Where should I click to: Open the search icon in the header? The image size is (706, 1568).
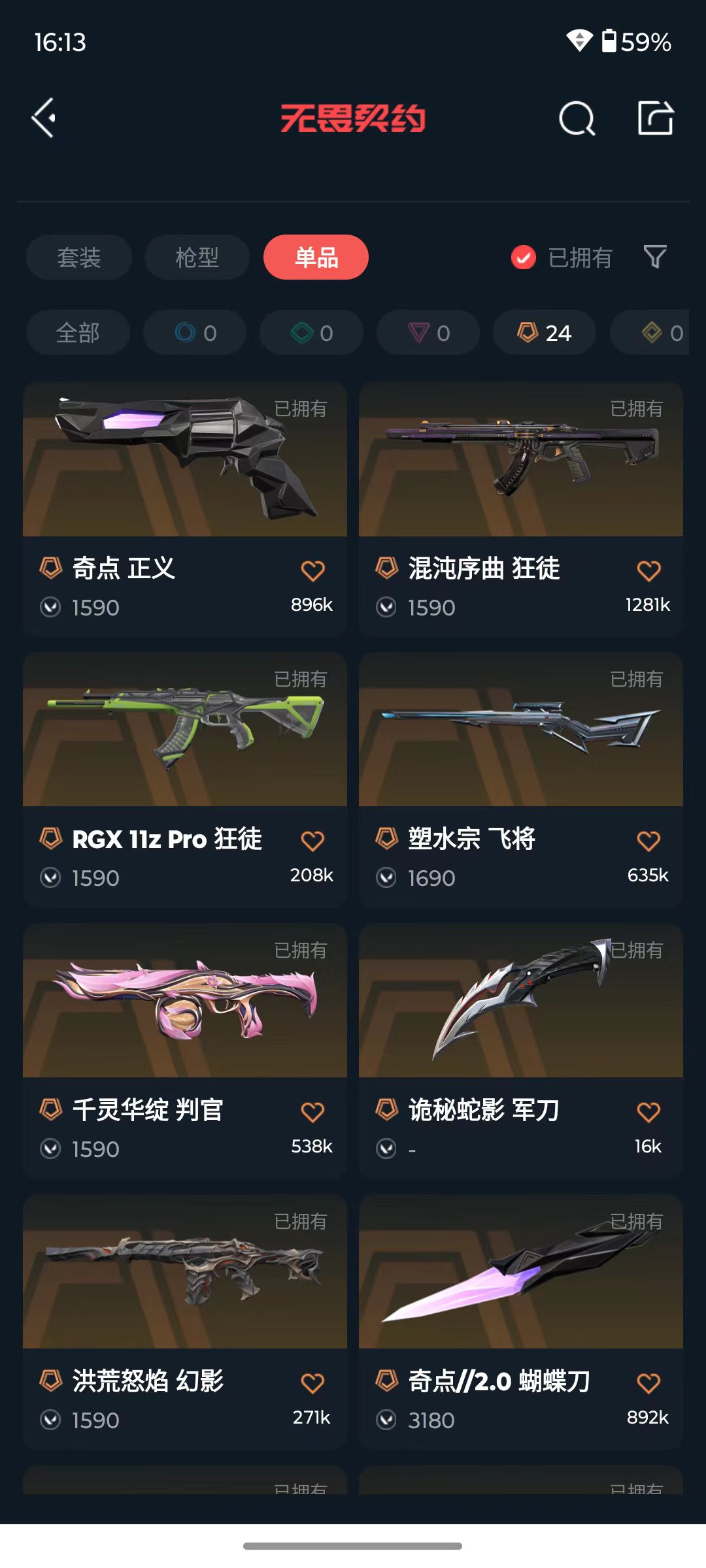click(x=577, y=119)
